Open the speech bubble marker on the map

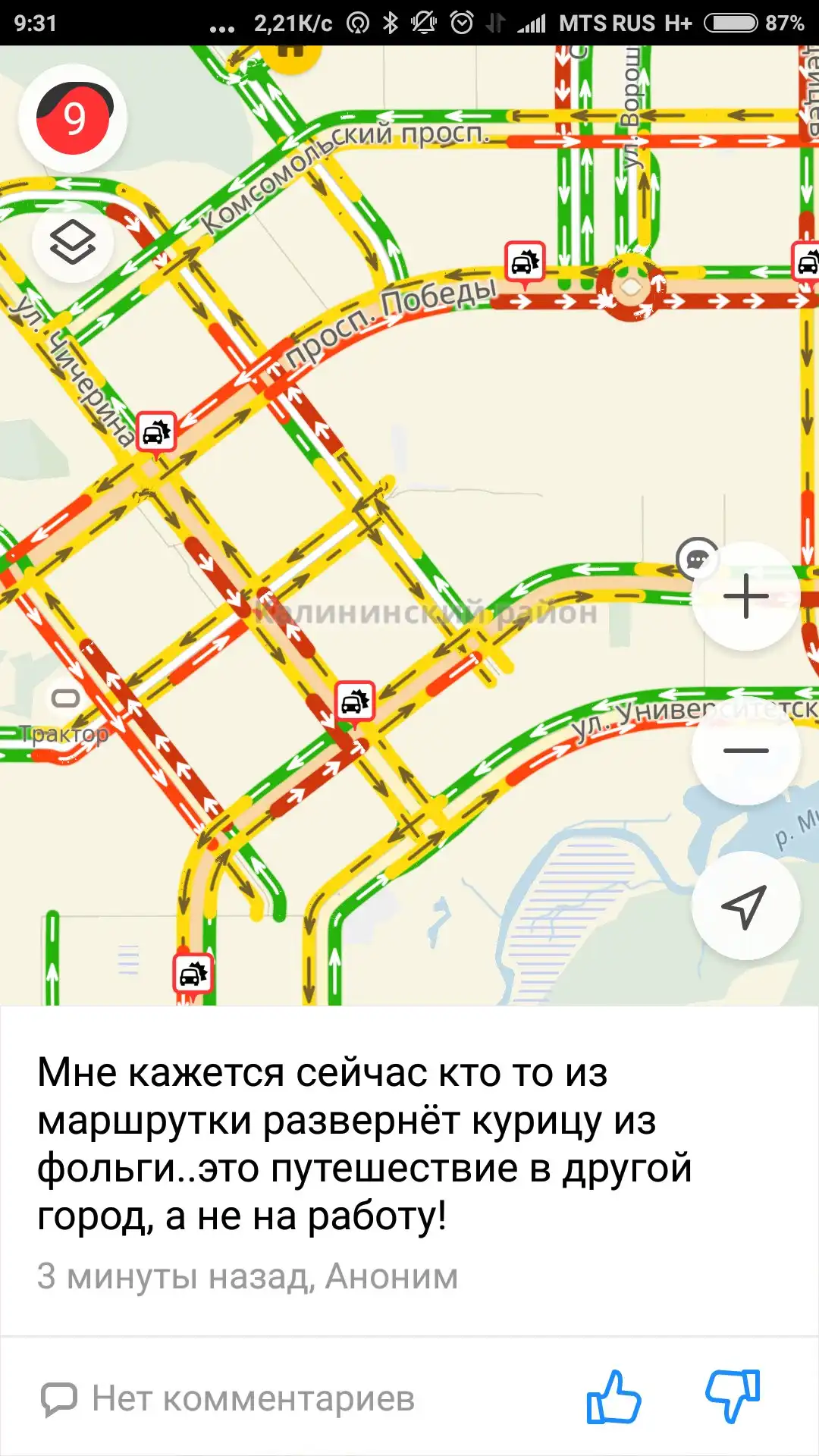697,559
